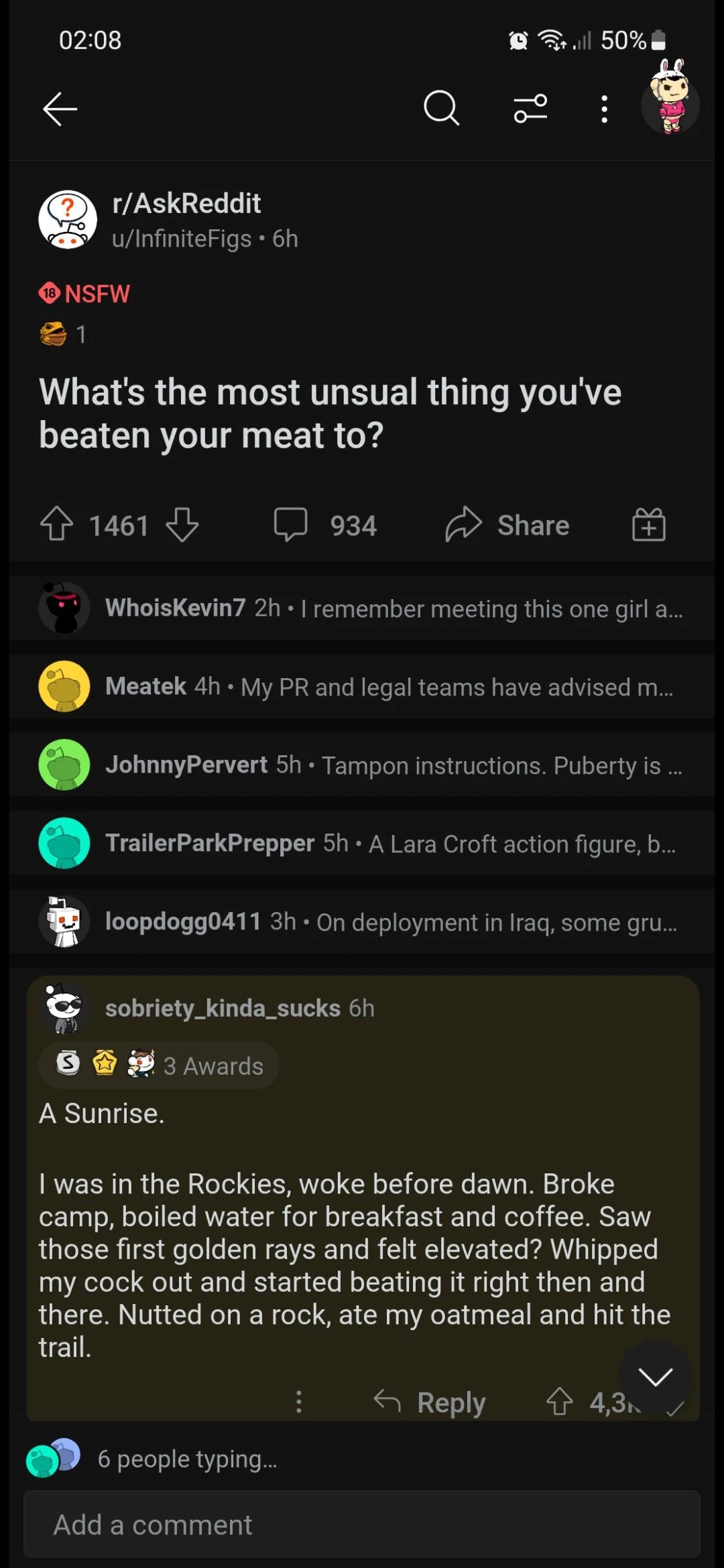The image size is (724, 1568).
Task: Open your profile avatar menu
Action: (x=670, y=104)
